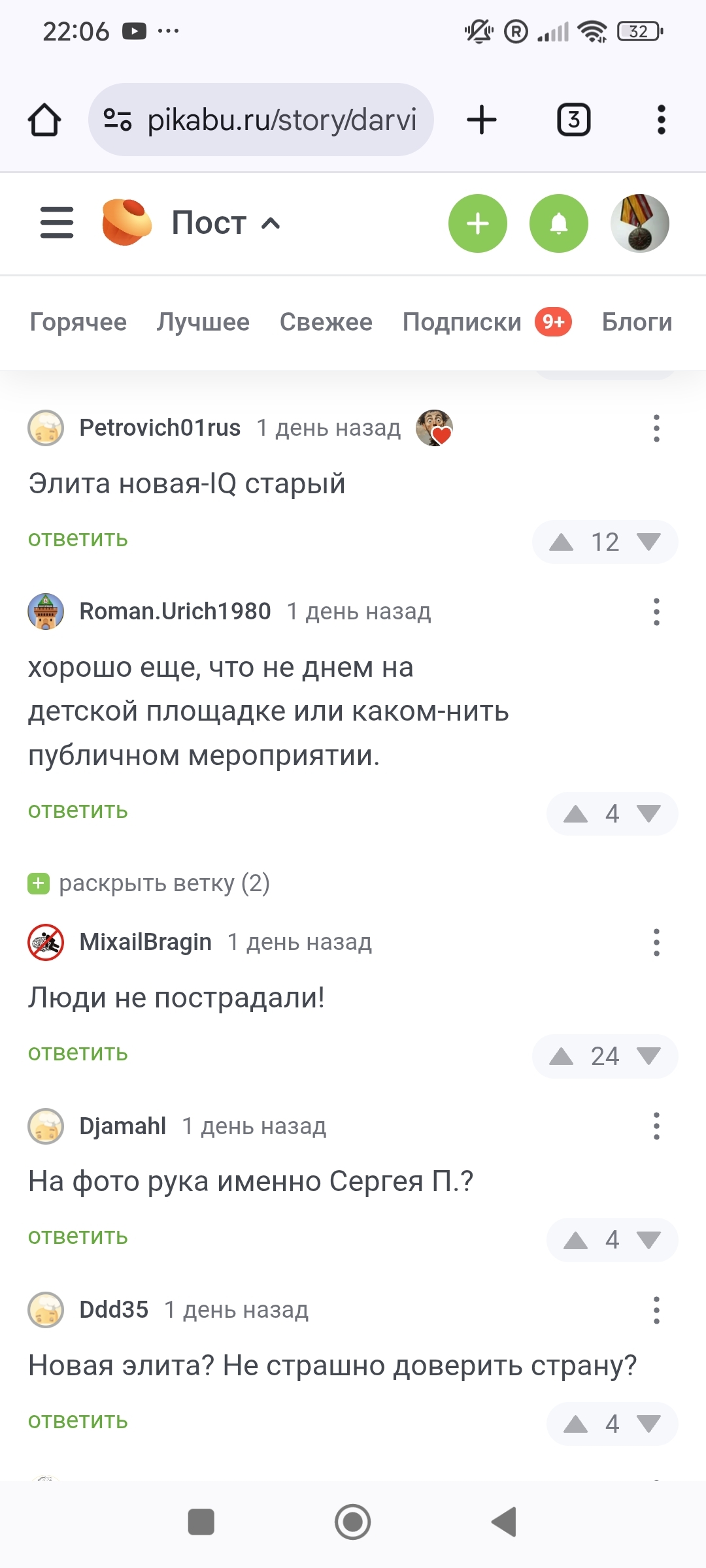Switch to the Свежее tab
Viewport: 706px width, 1568px height.
326,322
